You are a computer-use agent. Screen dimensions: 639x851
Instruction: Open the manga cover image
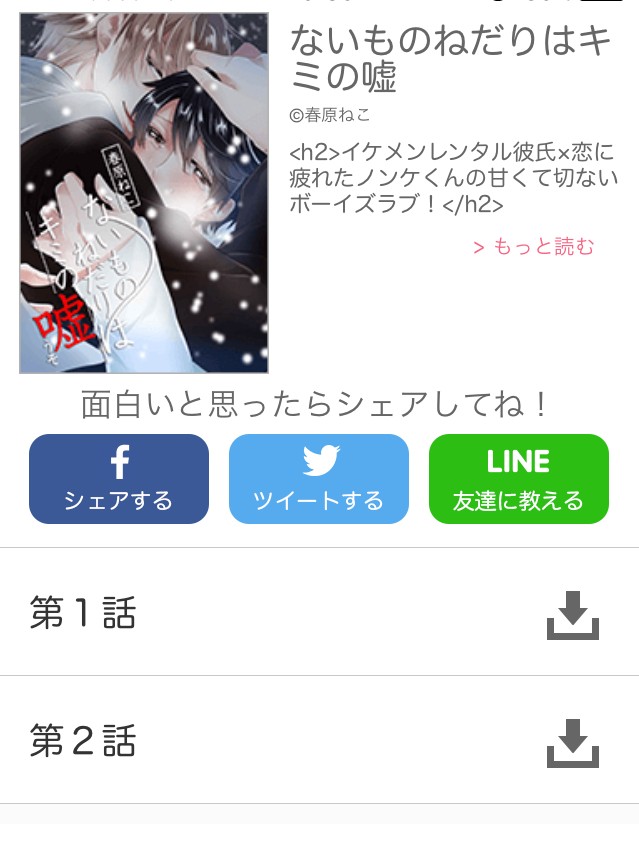click(144, 193)
